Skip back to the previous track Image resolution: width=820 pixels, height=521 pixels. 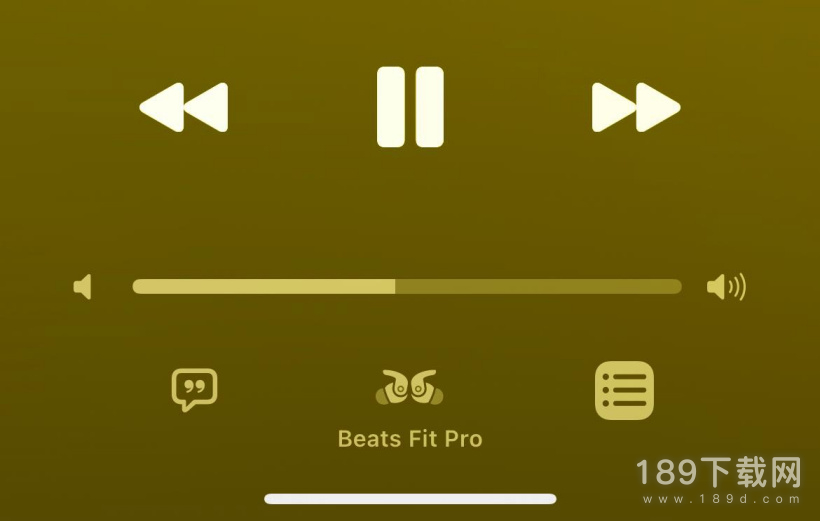(x=184, y=107)
